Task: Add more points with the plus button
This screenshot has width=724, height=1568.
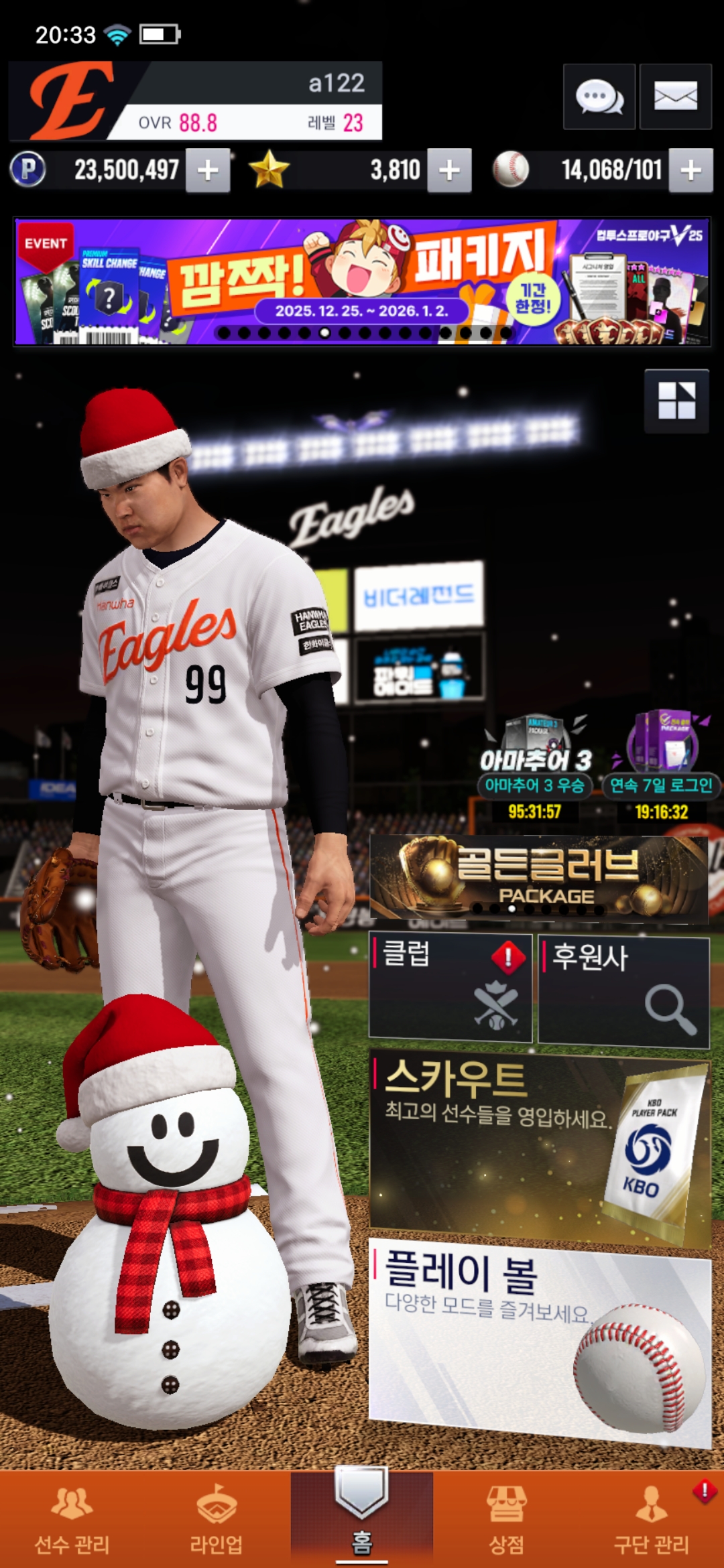Action: pyautogui.click(x=208, y=170)
